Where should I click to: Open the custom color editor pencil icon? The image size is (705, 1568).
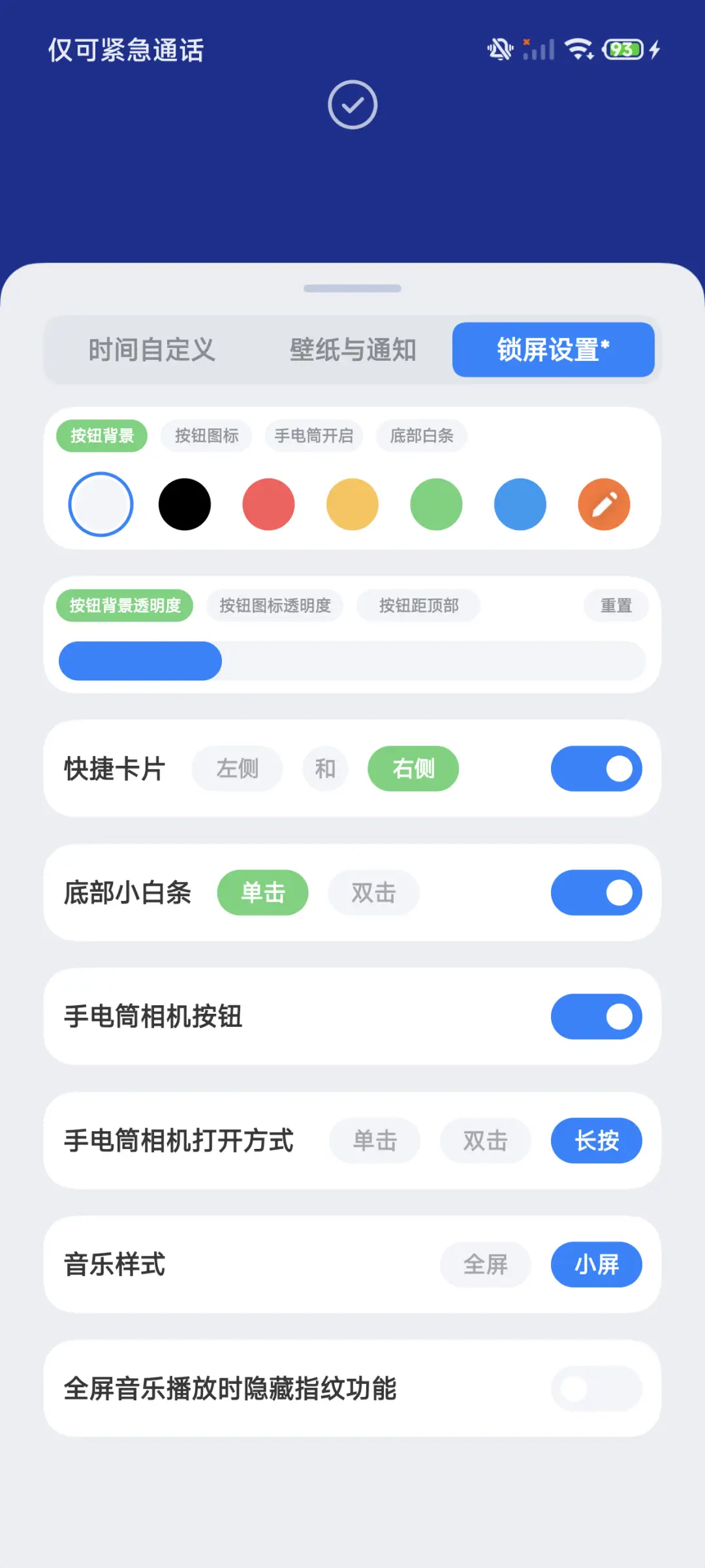(x=603, y=504)
